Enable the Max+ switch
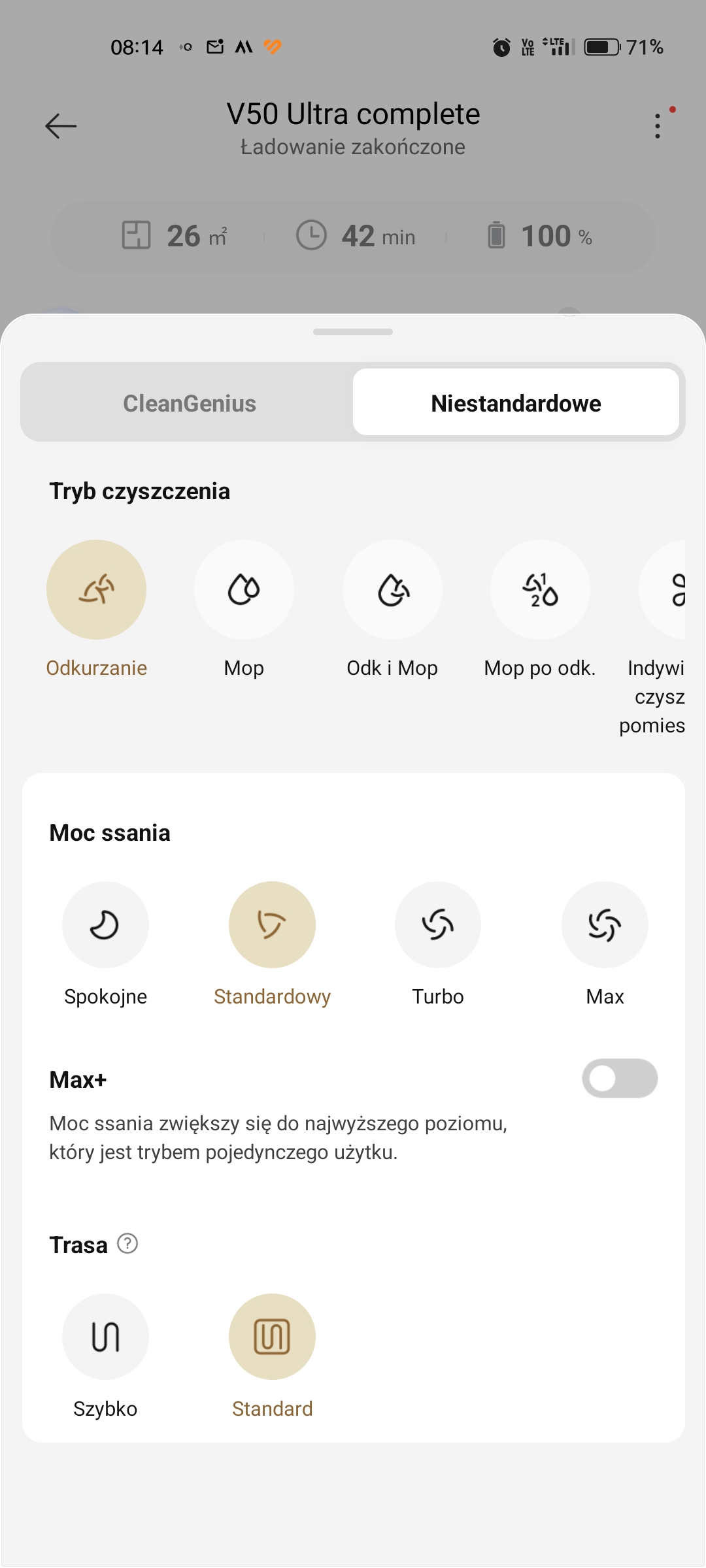 tap(620, 1079)
